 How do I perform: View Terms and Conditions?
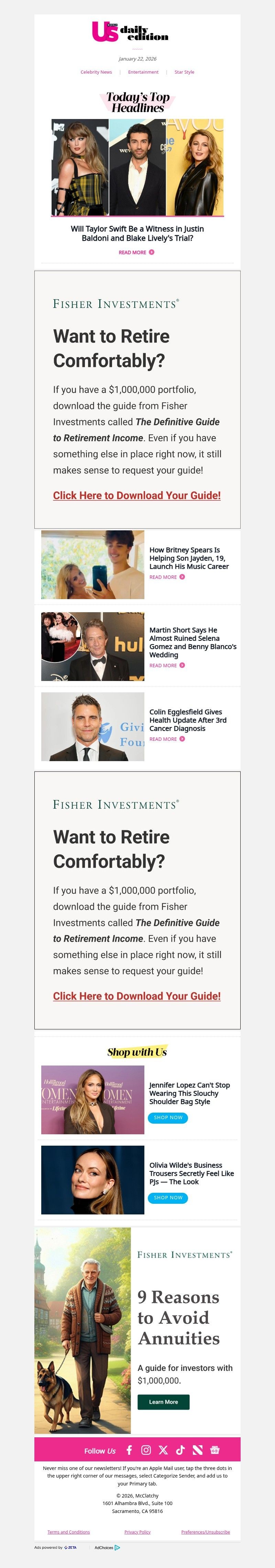click(x=69, y=1532)
